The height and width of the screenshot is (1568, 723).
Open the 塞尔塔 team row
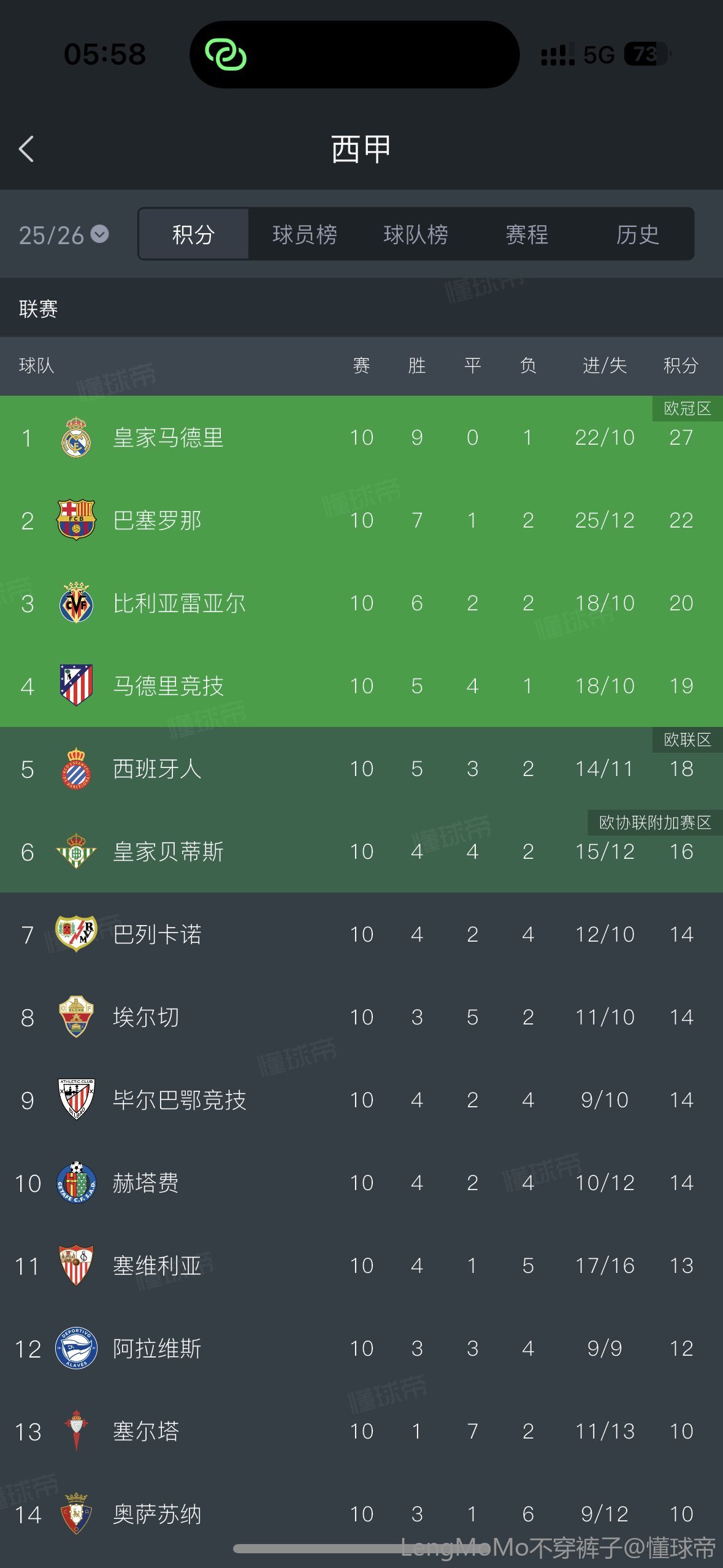pos(147,1431)
